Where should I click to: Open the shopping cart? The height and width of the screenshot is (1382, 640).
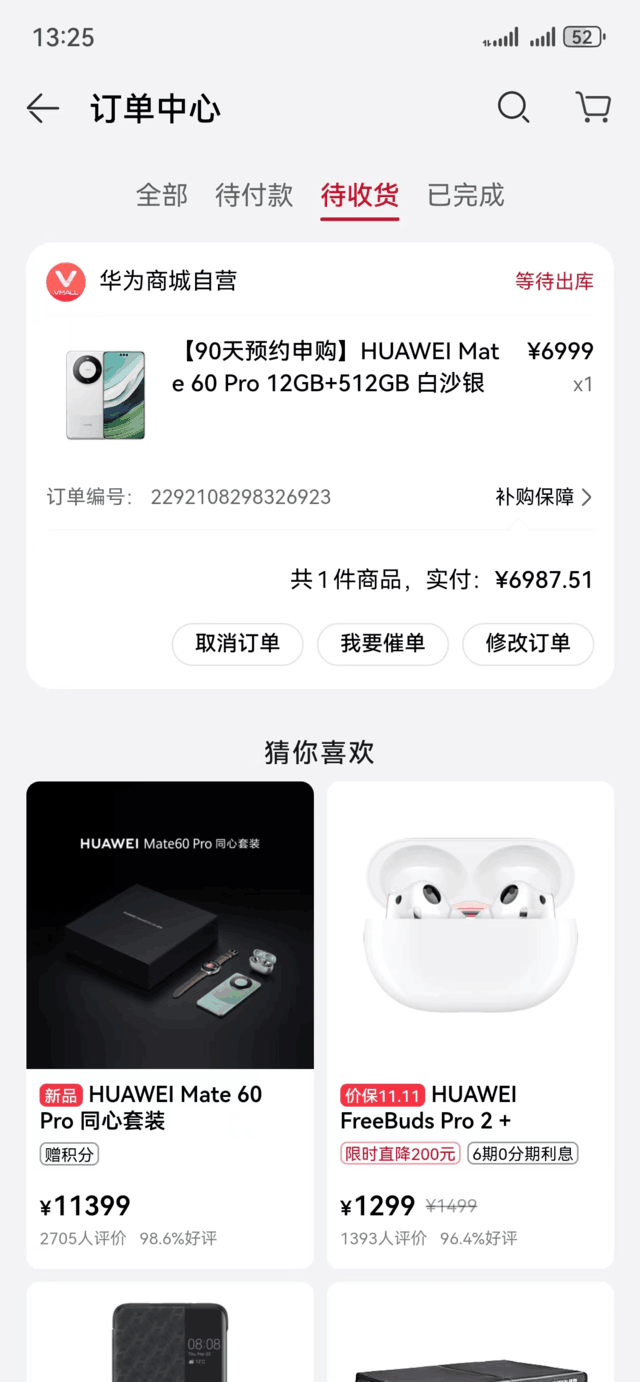[x=593, y=107]
